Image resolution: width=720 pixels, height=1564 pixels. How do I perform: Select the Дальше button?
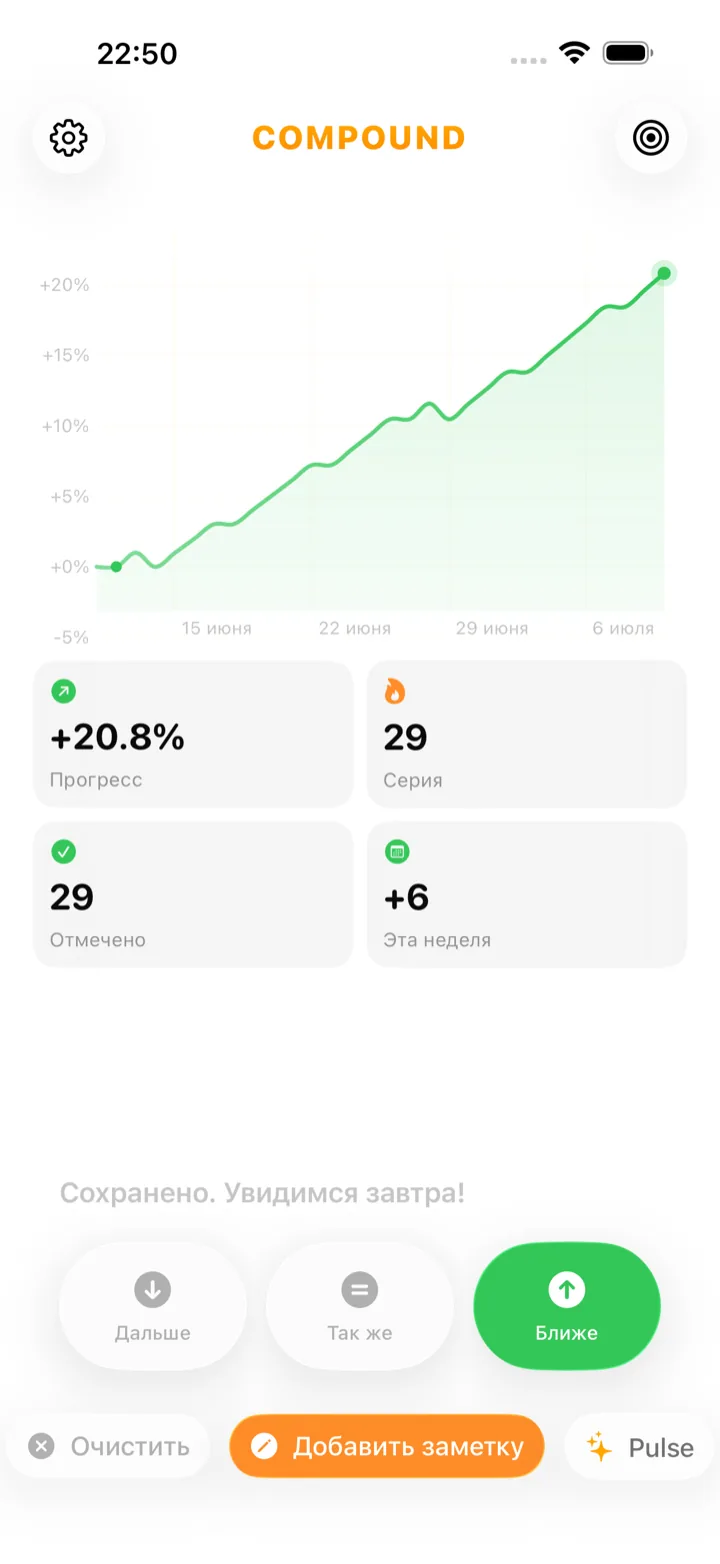pyautogui.click(x=153, y=1306)
